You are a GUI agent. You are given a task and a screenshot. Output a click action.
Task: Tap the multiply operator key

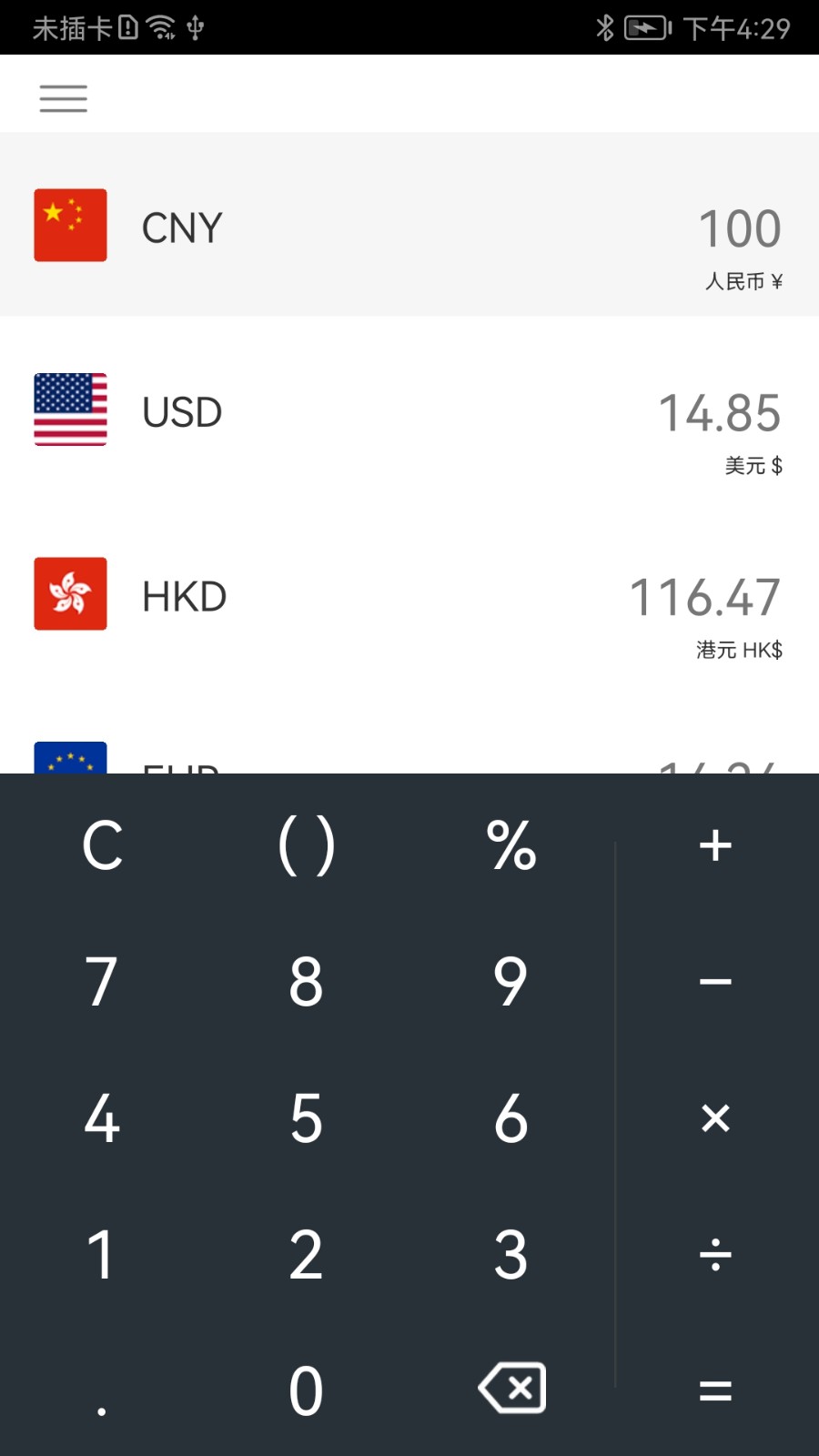pos(715,1118)
